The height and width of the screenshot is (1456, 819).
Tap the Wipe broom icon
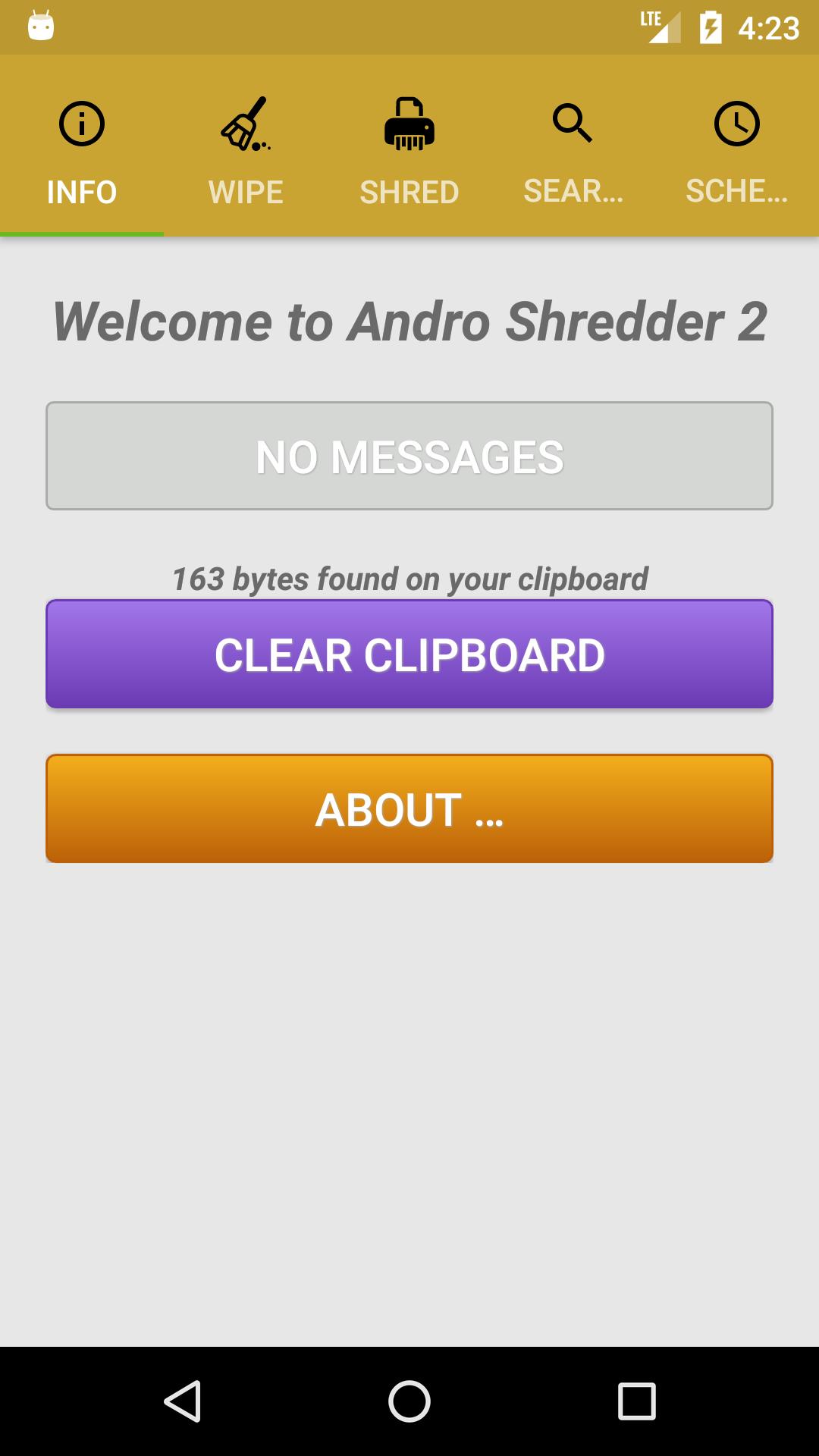click(244, 124)
